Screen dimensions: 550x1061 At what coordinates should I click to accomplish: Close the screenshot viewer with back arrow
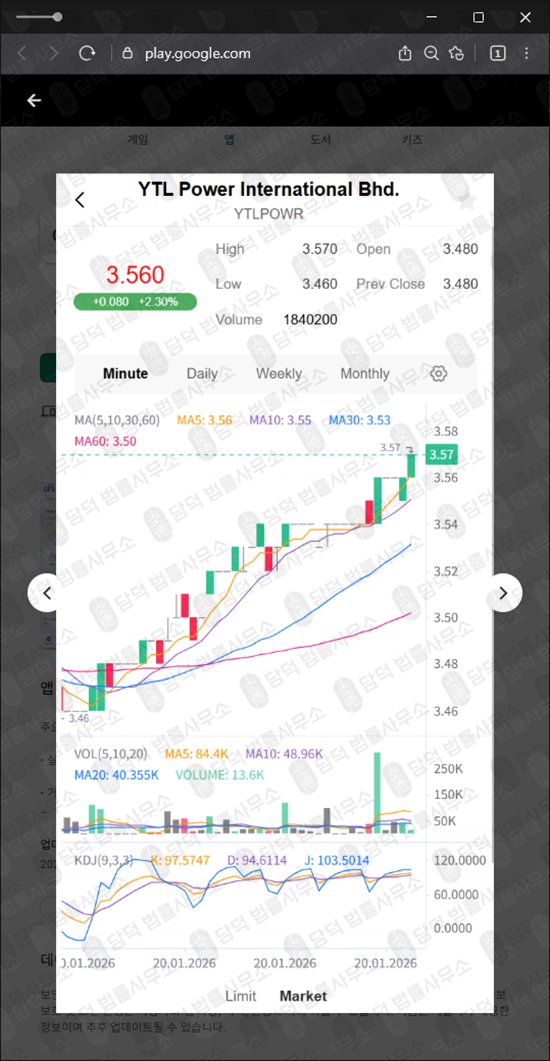(x=34, y=100)
